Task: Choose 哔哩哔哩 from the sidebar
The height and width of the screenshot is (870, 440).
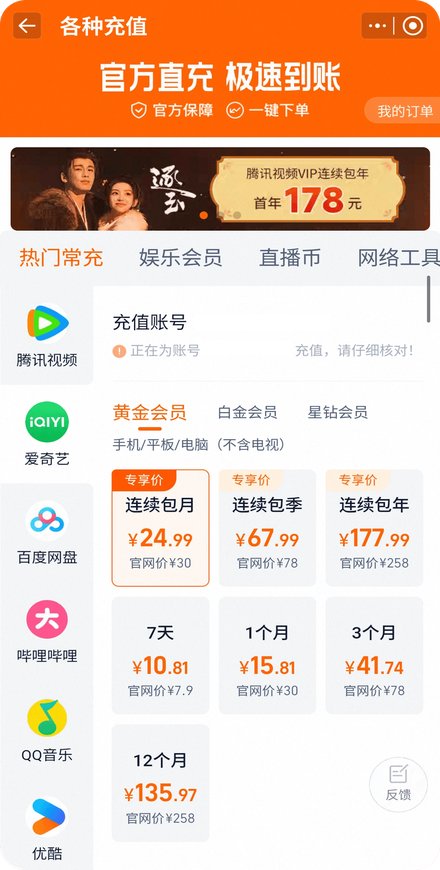Action: tap(47, 631)
